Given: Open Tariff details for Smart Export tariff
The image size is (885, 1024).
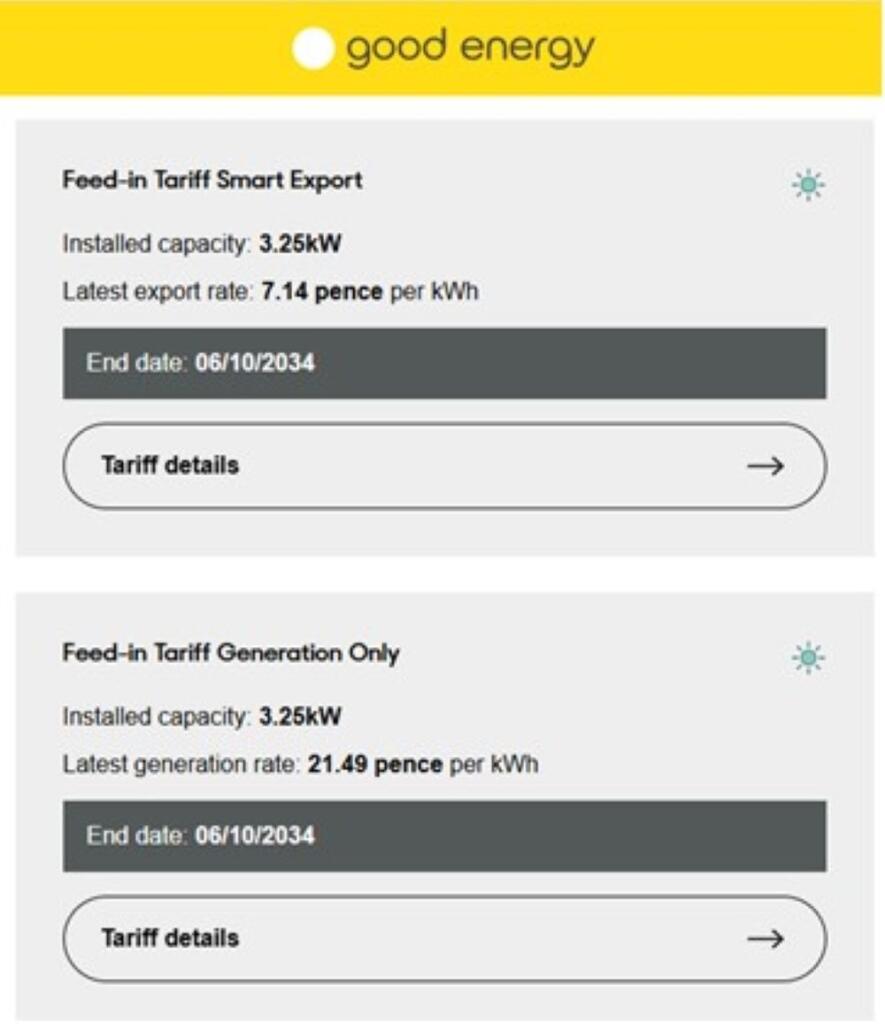Looking at the screenshot, I should pos(444,466).
